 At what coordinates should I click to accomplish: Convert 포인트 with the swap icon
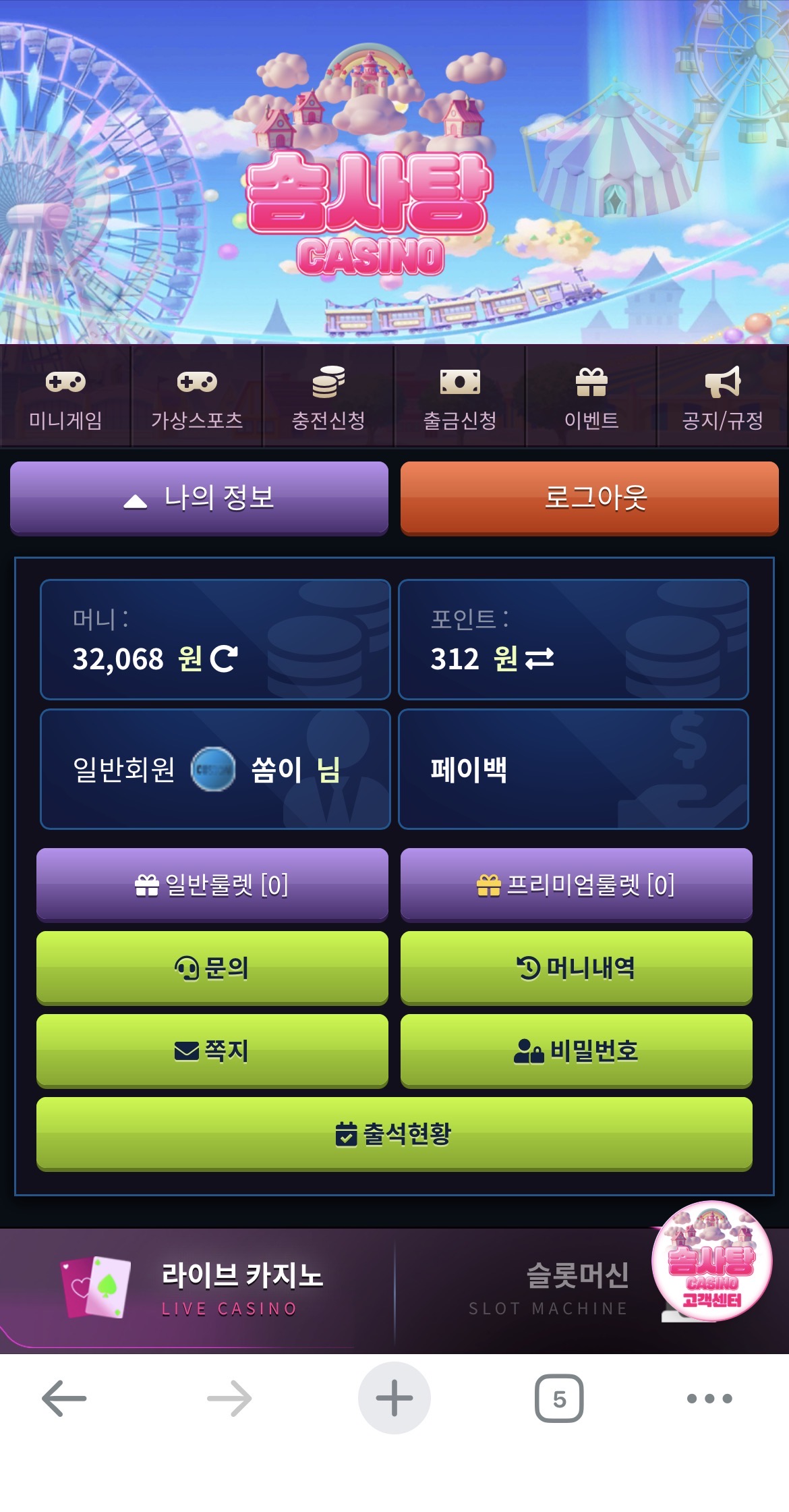[x=539, y=659]
